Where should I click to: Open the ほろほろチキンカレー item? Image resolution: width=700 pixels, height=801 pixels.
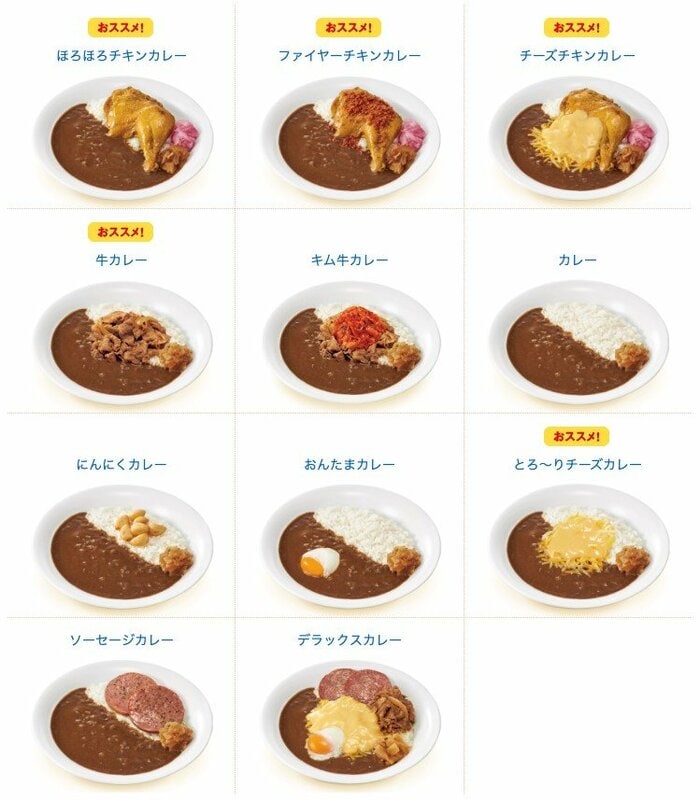click(122, 137)
